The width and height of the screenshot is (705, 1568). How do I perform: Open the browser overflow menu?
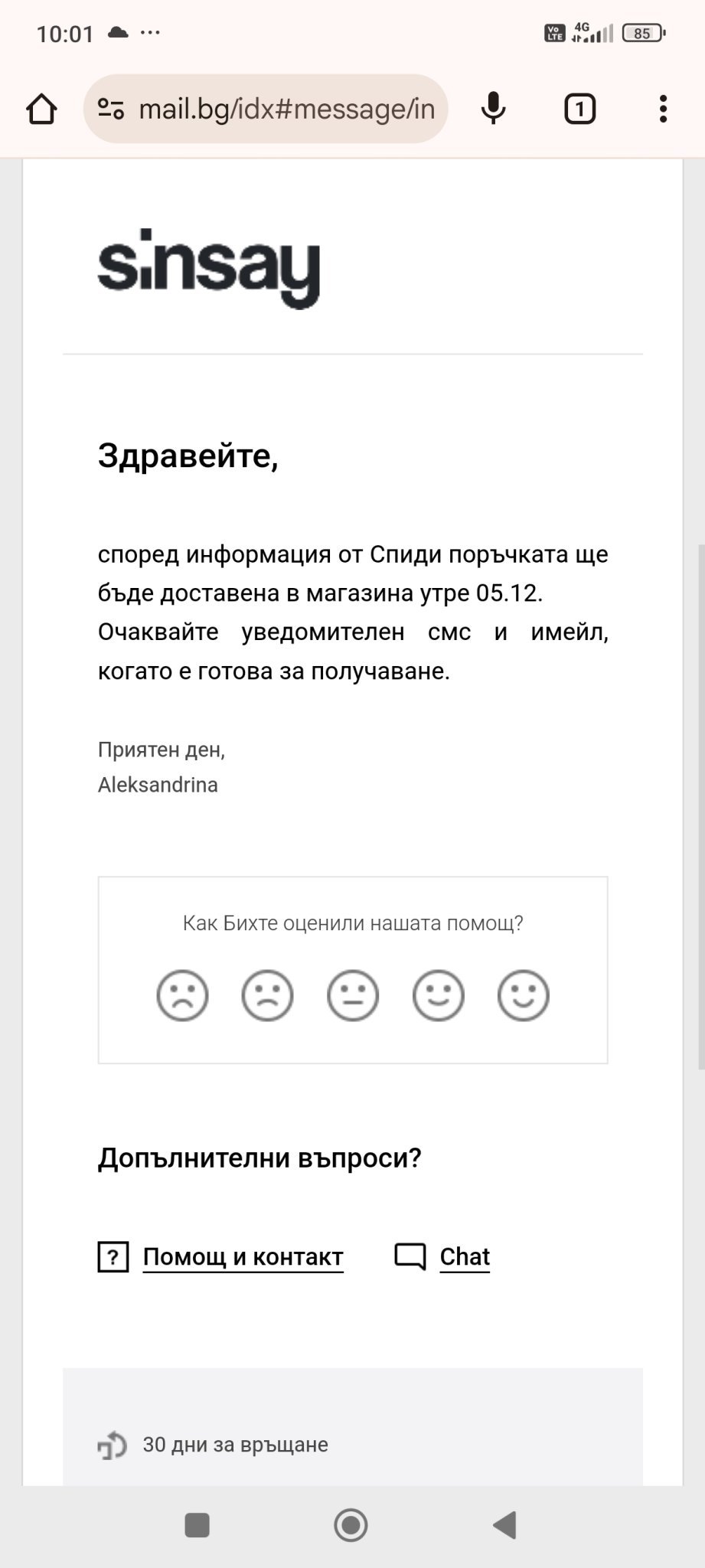coord(663,109)
